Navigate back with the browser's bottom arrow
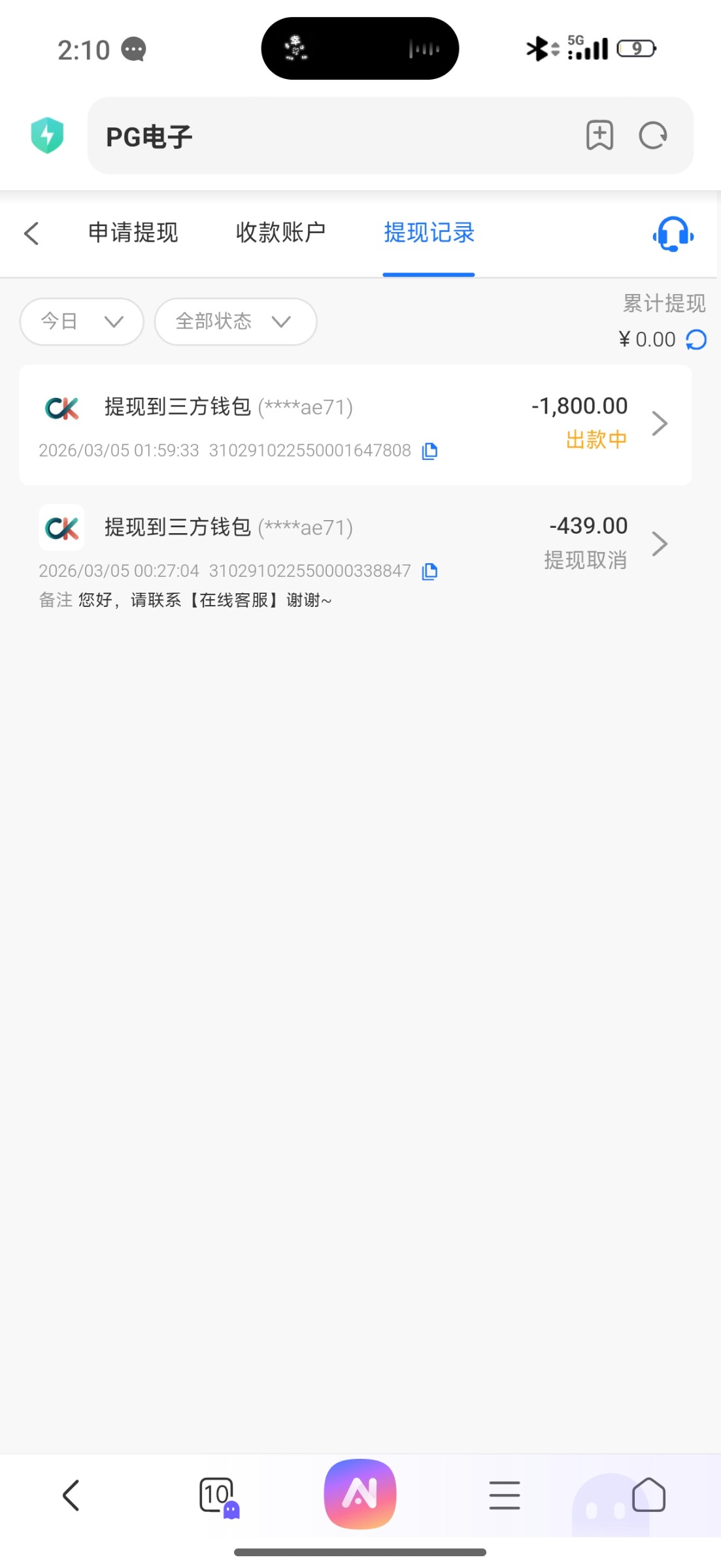The height and width of the screenshot is (1568, 721). pos(71,1495)
